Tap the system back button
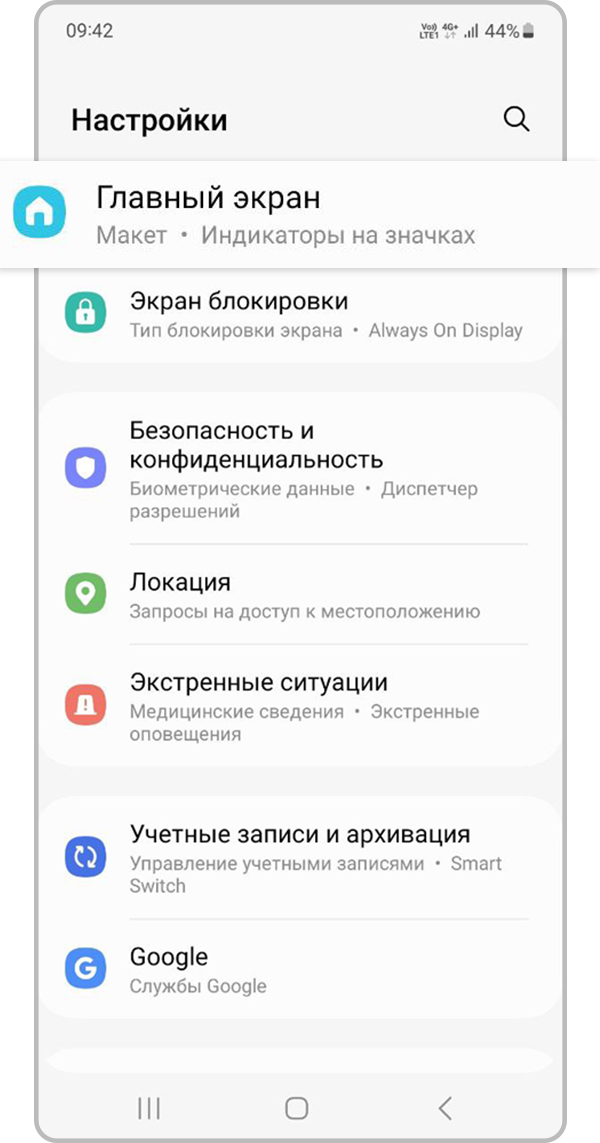Screen dimensions: 600x1143 [x=446, y=1107]
